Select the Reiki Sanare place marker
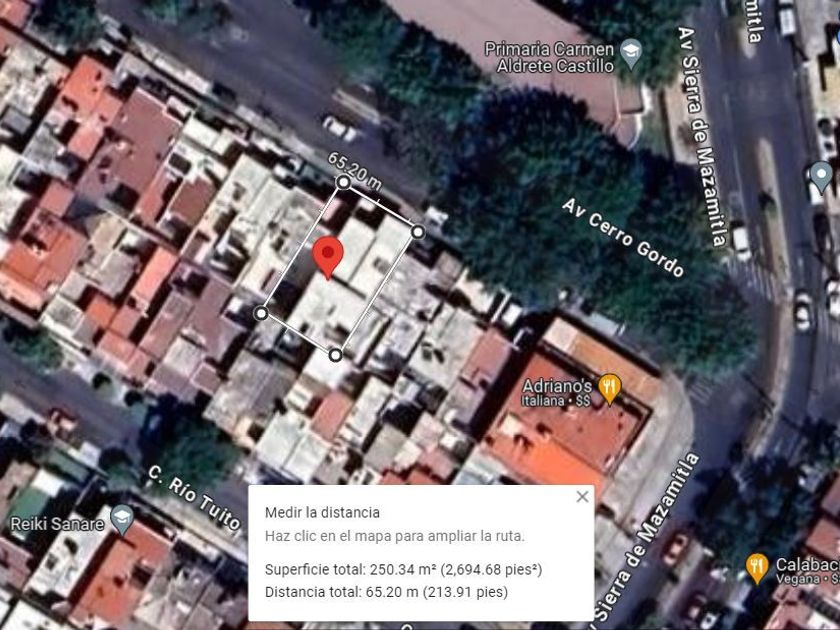The width and height of the screenshot is (840, 630). point(122,518)
